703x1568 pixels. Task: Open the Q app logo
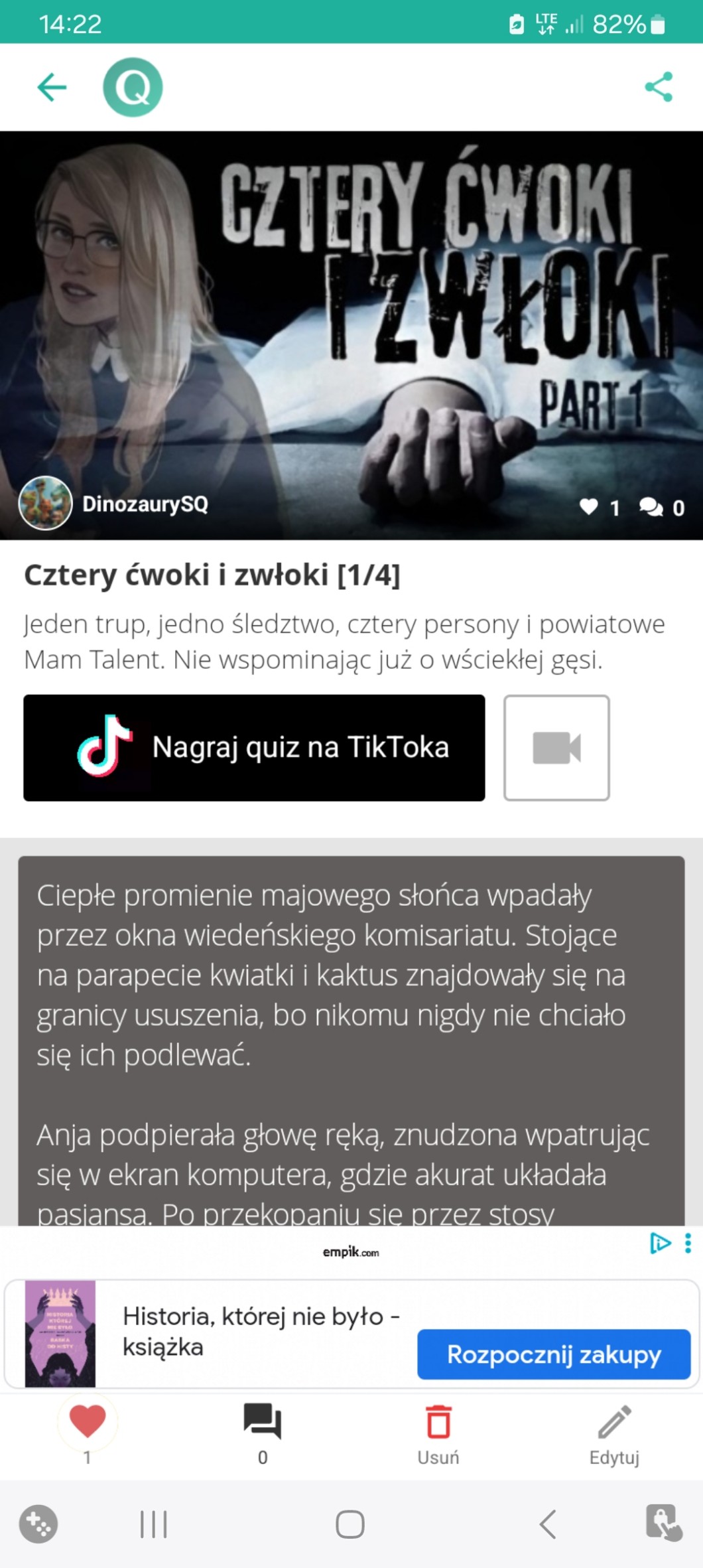(133, 87)
